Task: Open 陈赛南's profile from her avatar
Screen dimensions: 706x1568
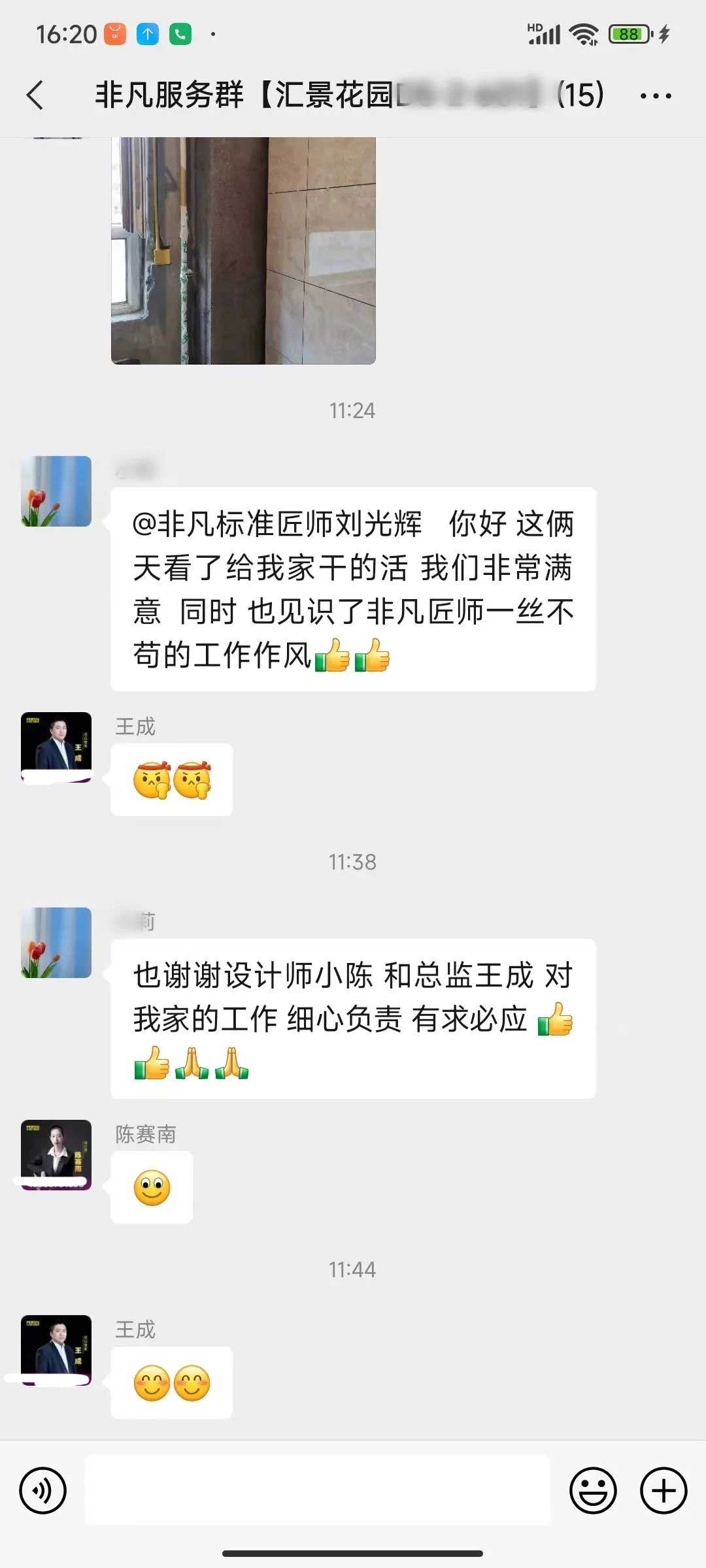Action: tap(56, 1154)
